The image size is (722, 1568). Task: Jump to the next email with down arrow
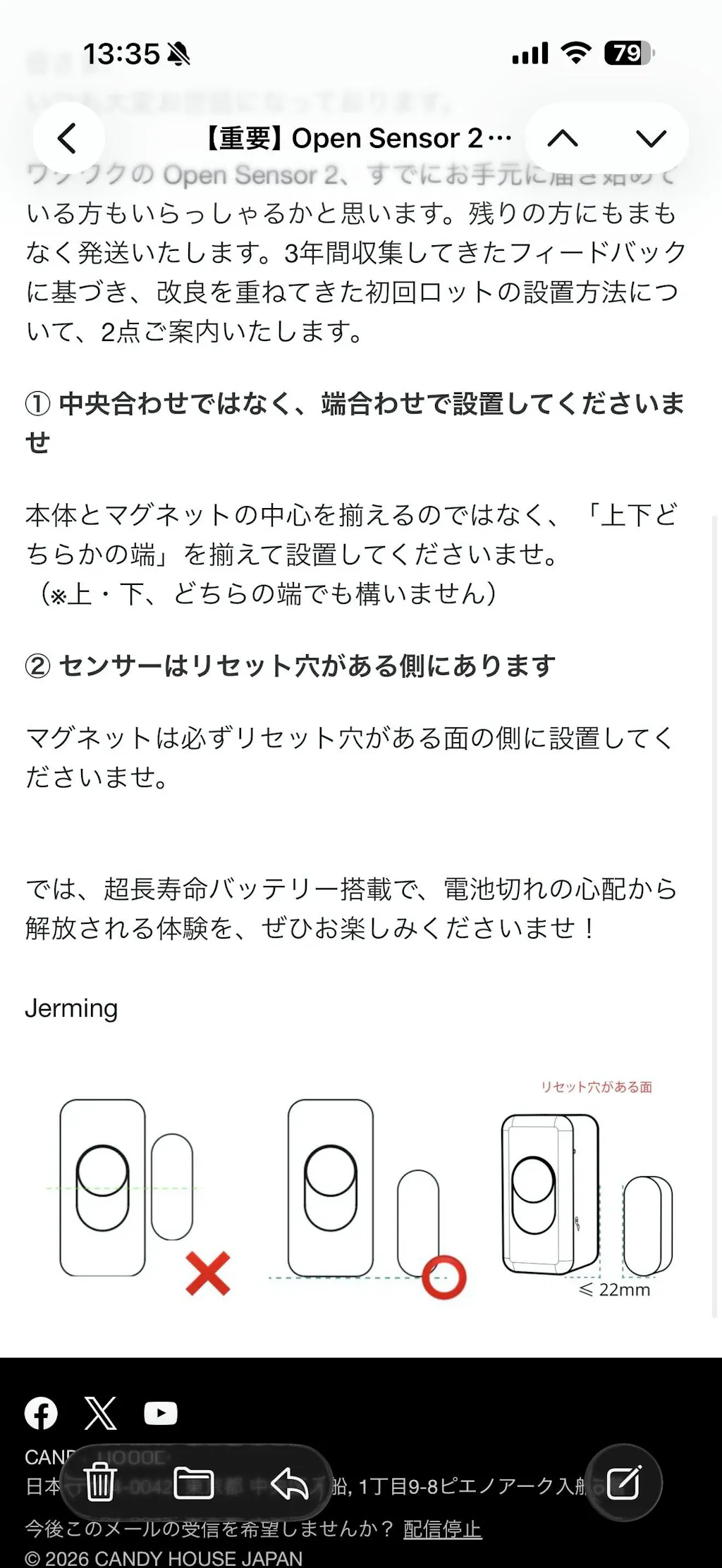tap(650, 138)
